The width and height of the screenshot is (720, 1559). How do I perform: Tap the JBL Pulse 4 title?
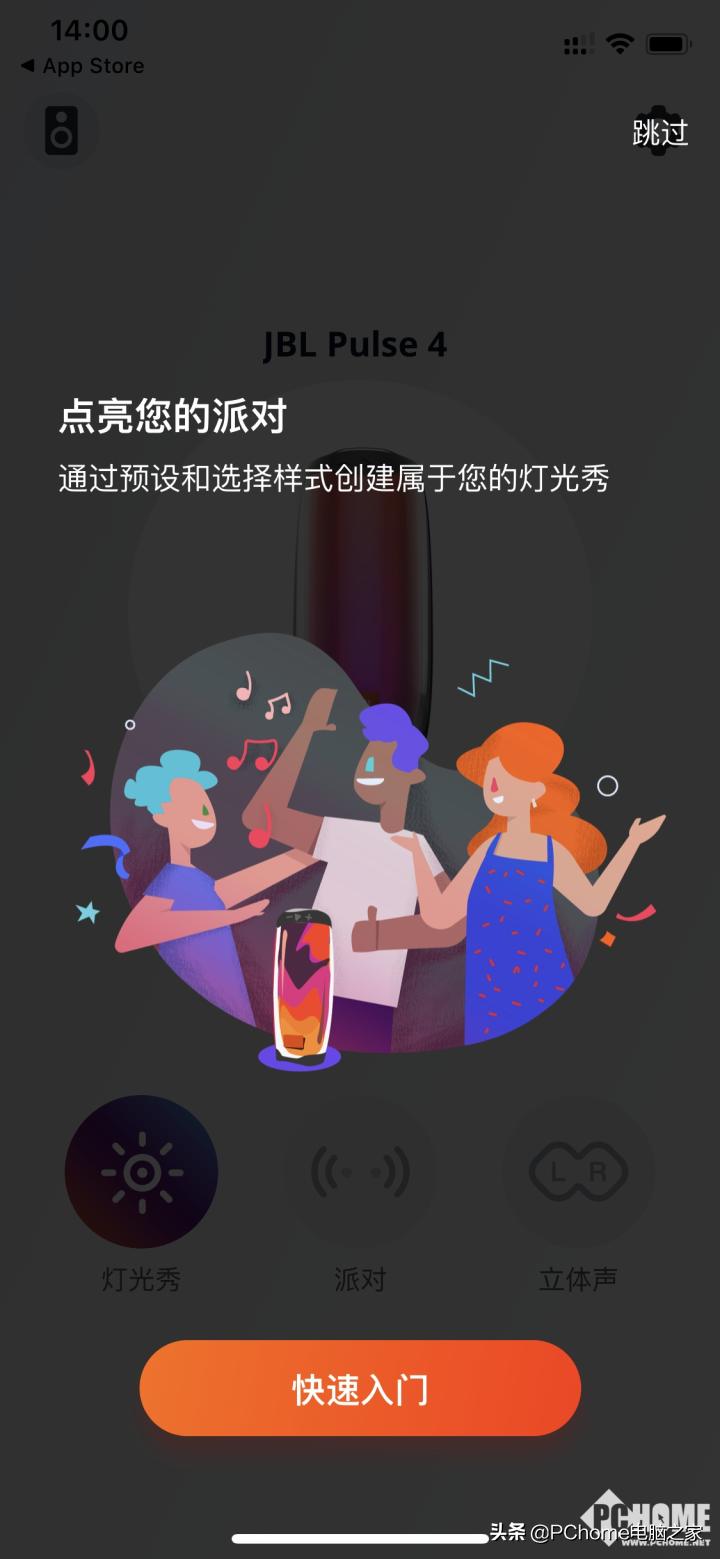(359, 345)
